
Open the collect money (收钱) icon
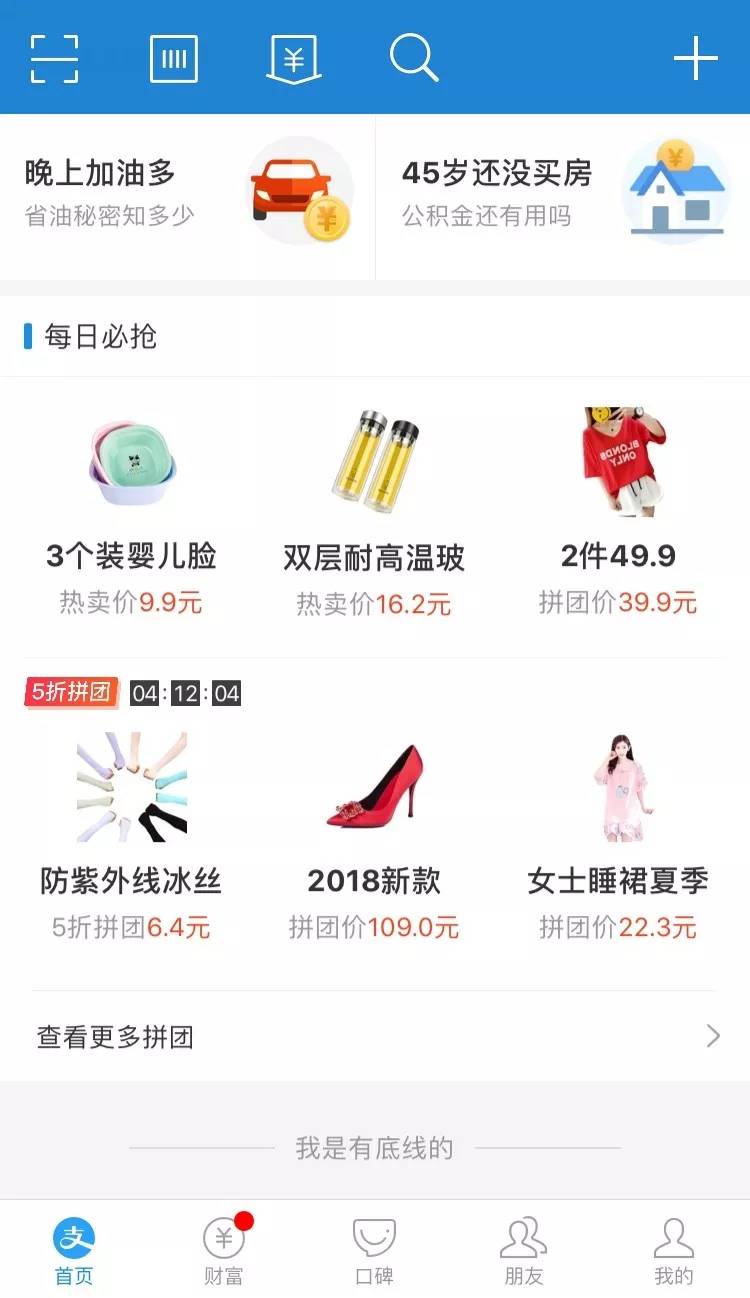(291, 58)
